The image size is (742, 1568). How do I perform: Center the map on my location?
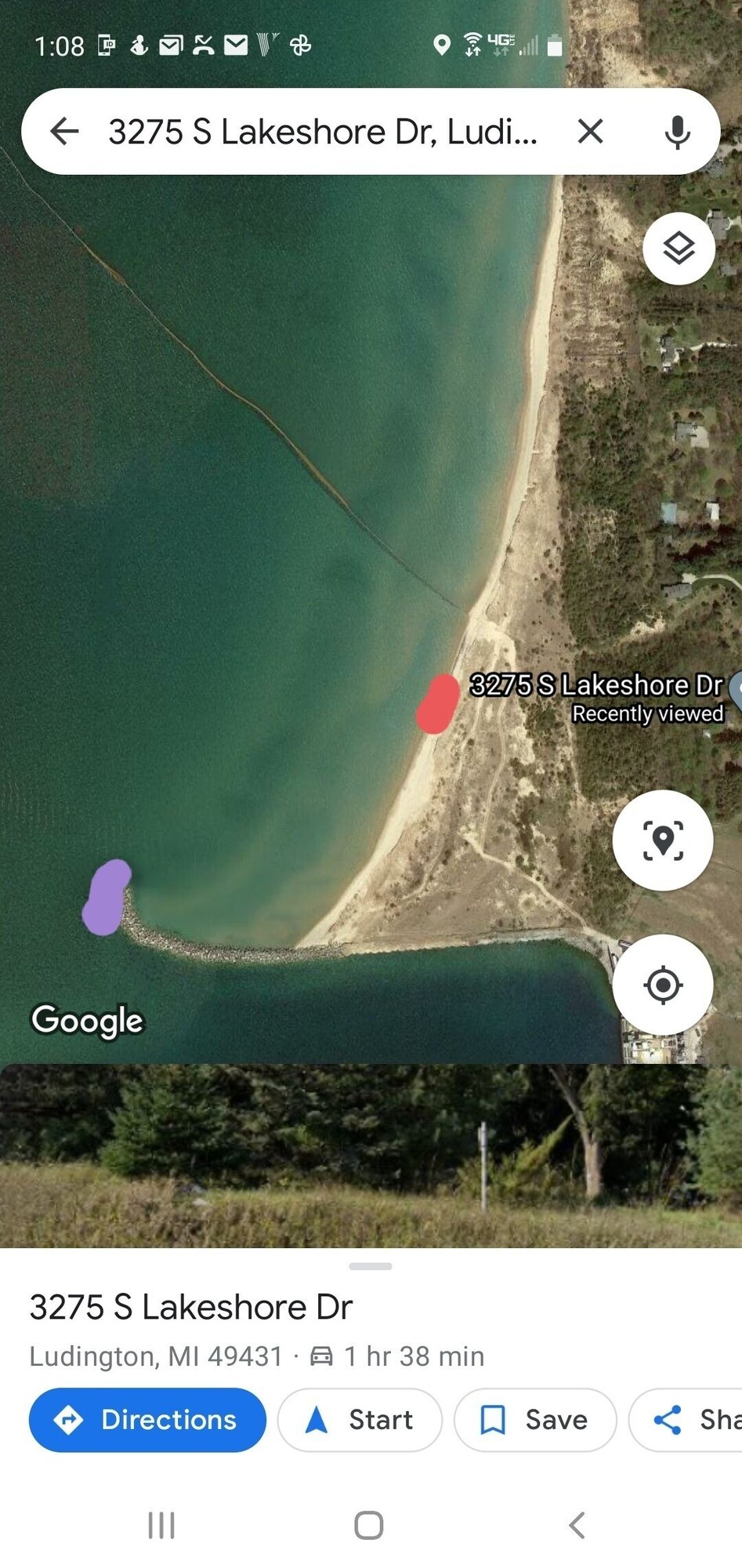coord(663,985)
